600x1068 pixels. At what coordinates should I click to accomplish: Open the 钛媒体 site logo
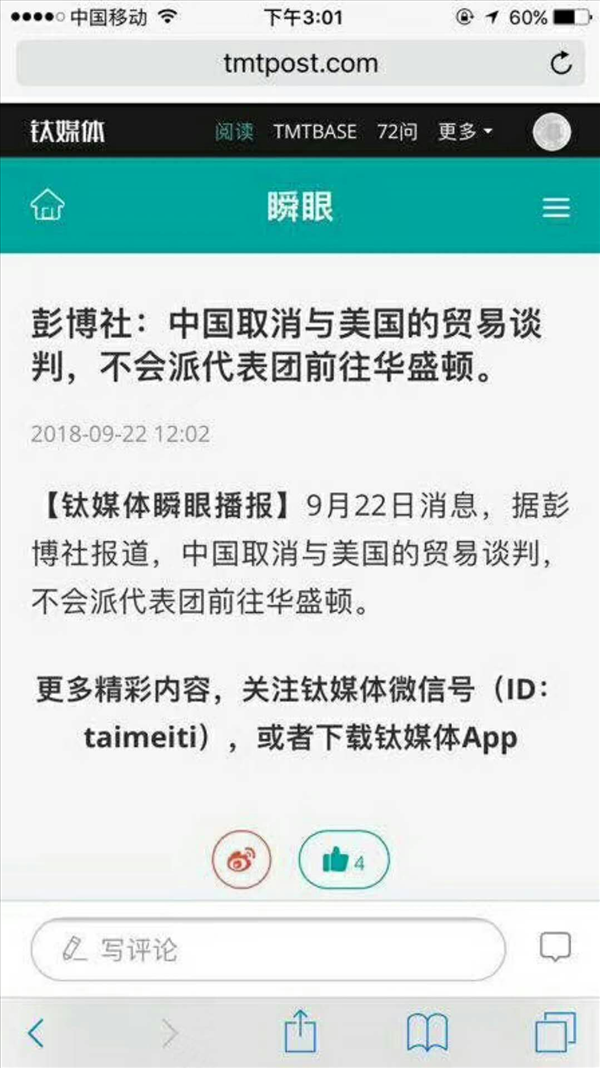point(67,131)
